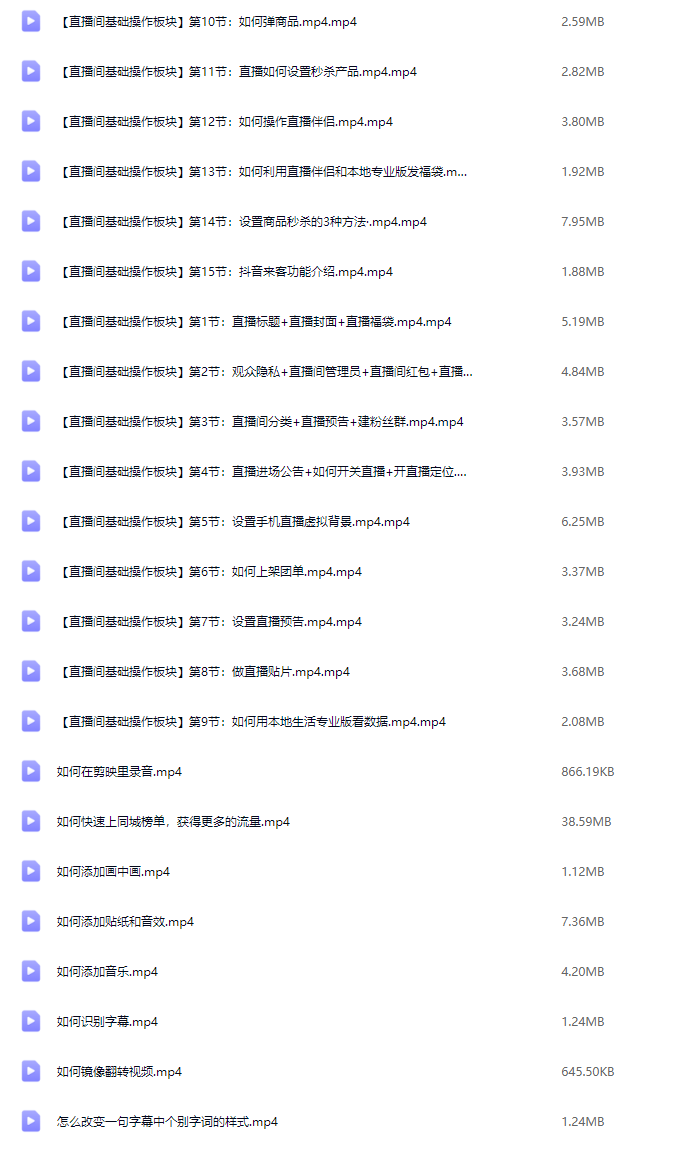
Task: Open 如何镜像翻转视频.mp4
Action: coord(119,1072)
